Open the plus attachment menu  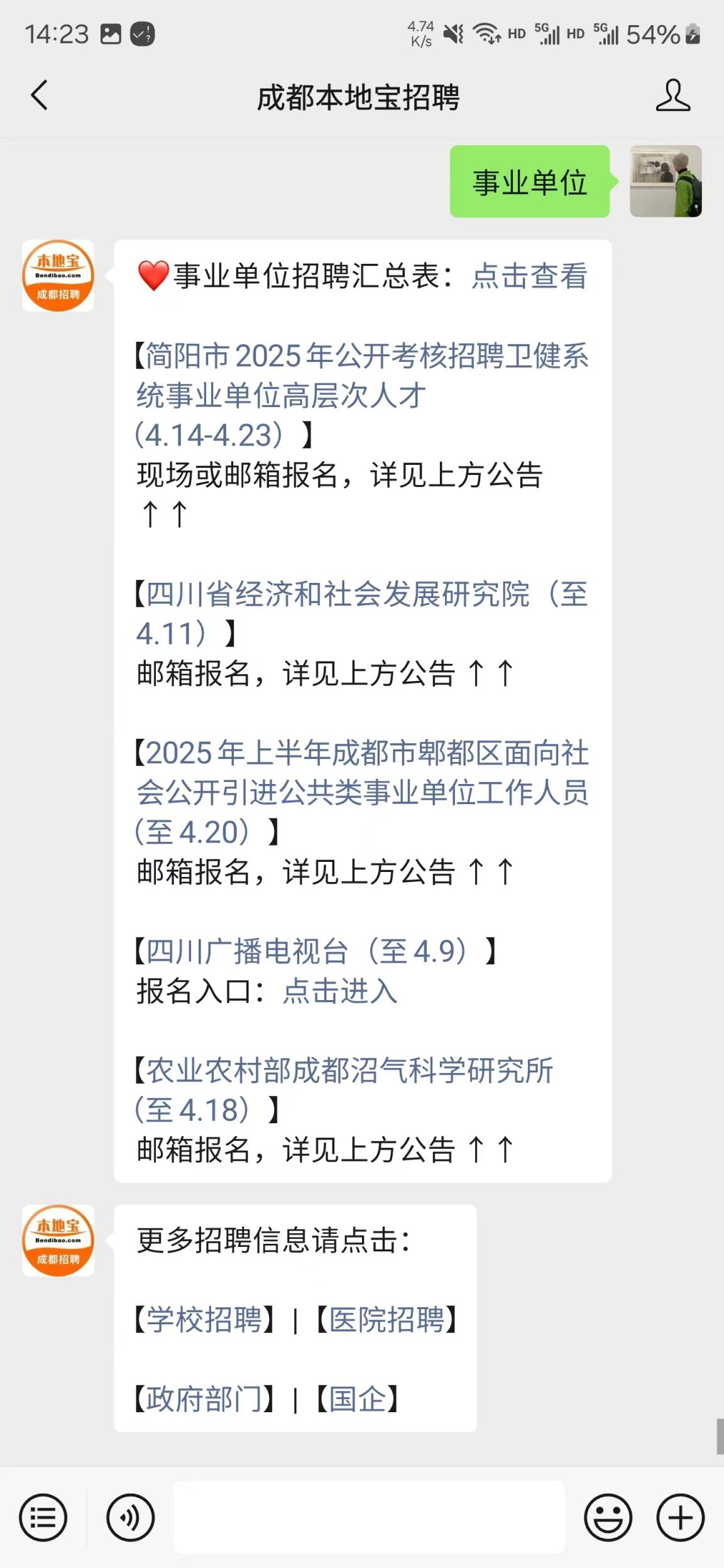pyautogui.click(x=681, y=1518)
